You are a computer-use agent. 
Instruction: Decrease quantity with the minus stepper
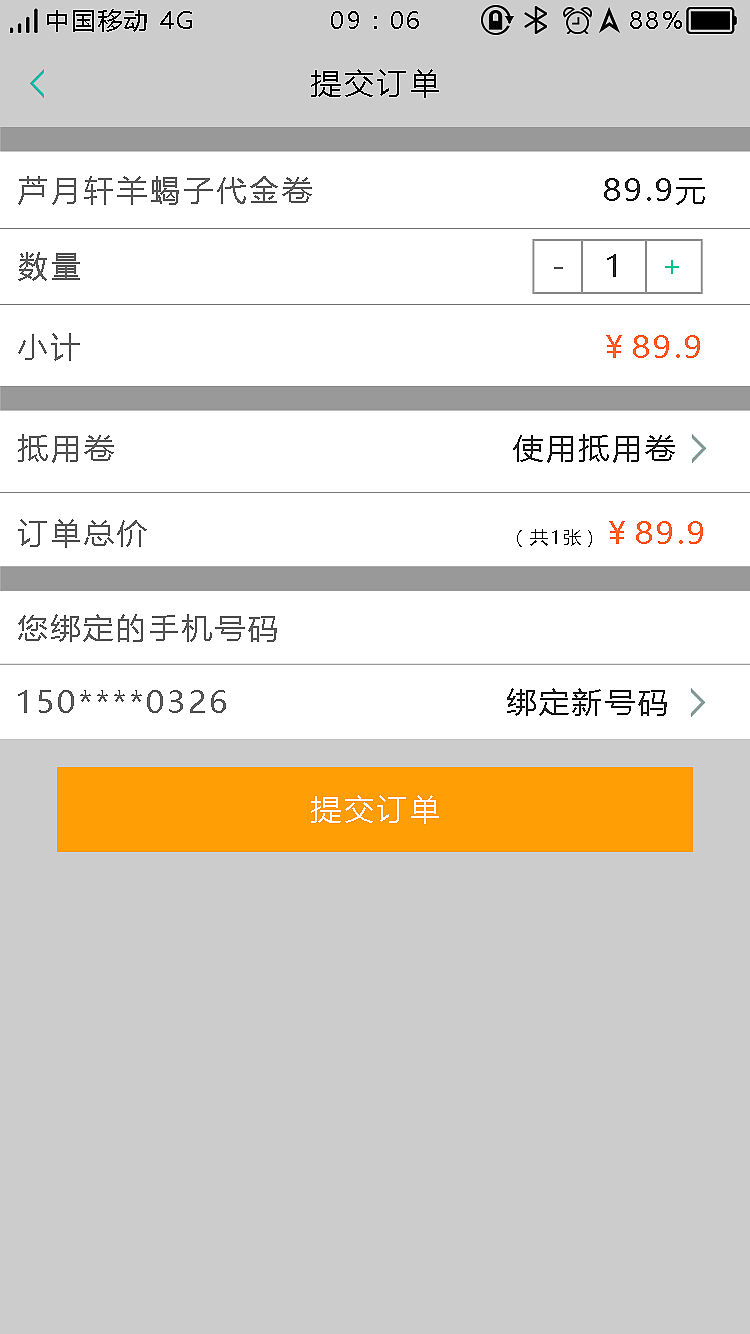558,266
